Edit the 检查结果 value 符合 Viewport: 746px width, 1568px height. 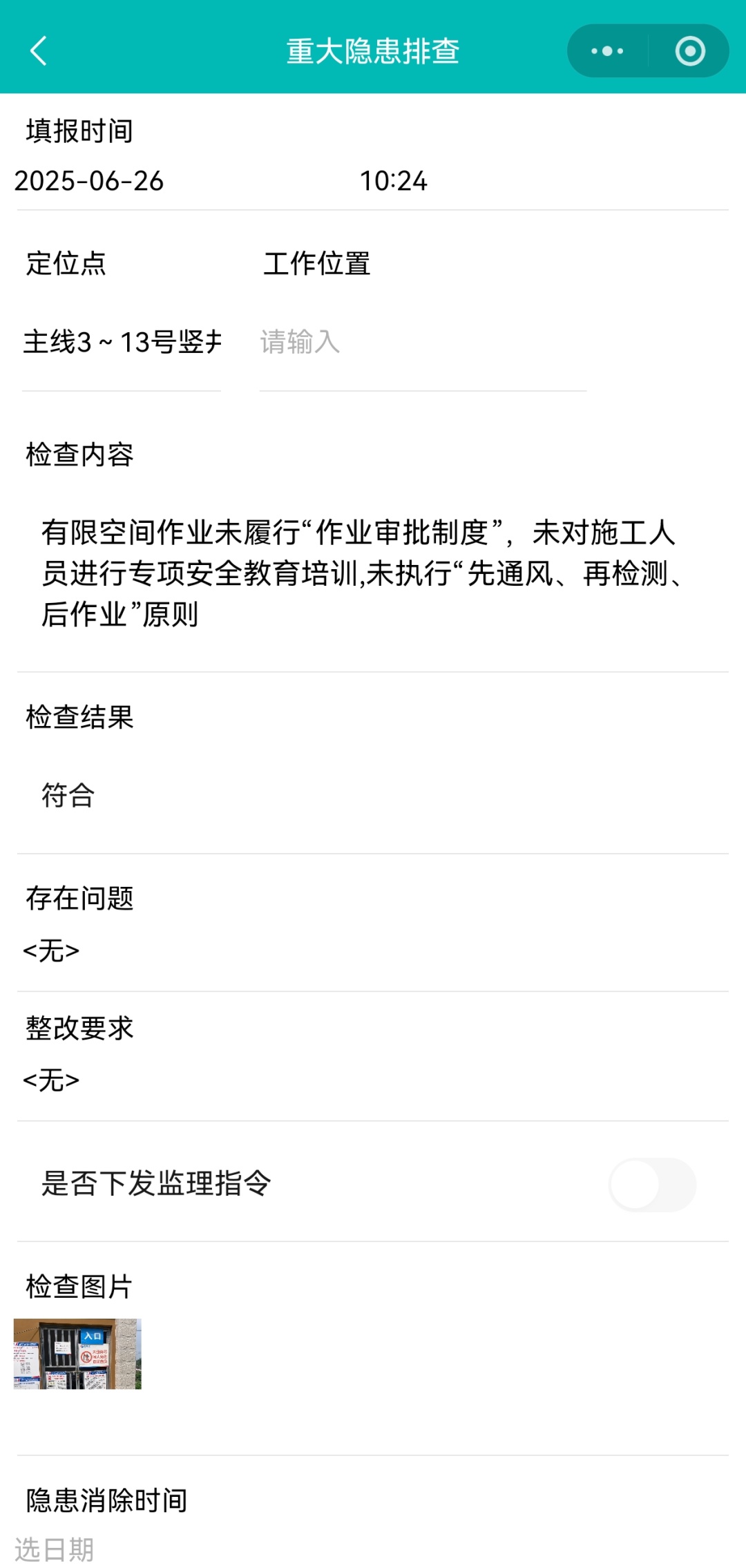68,795
